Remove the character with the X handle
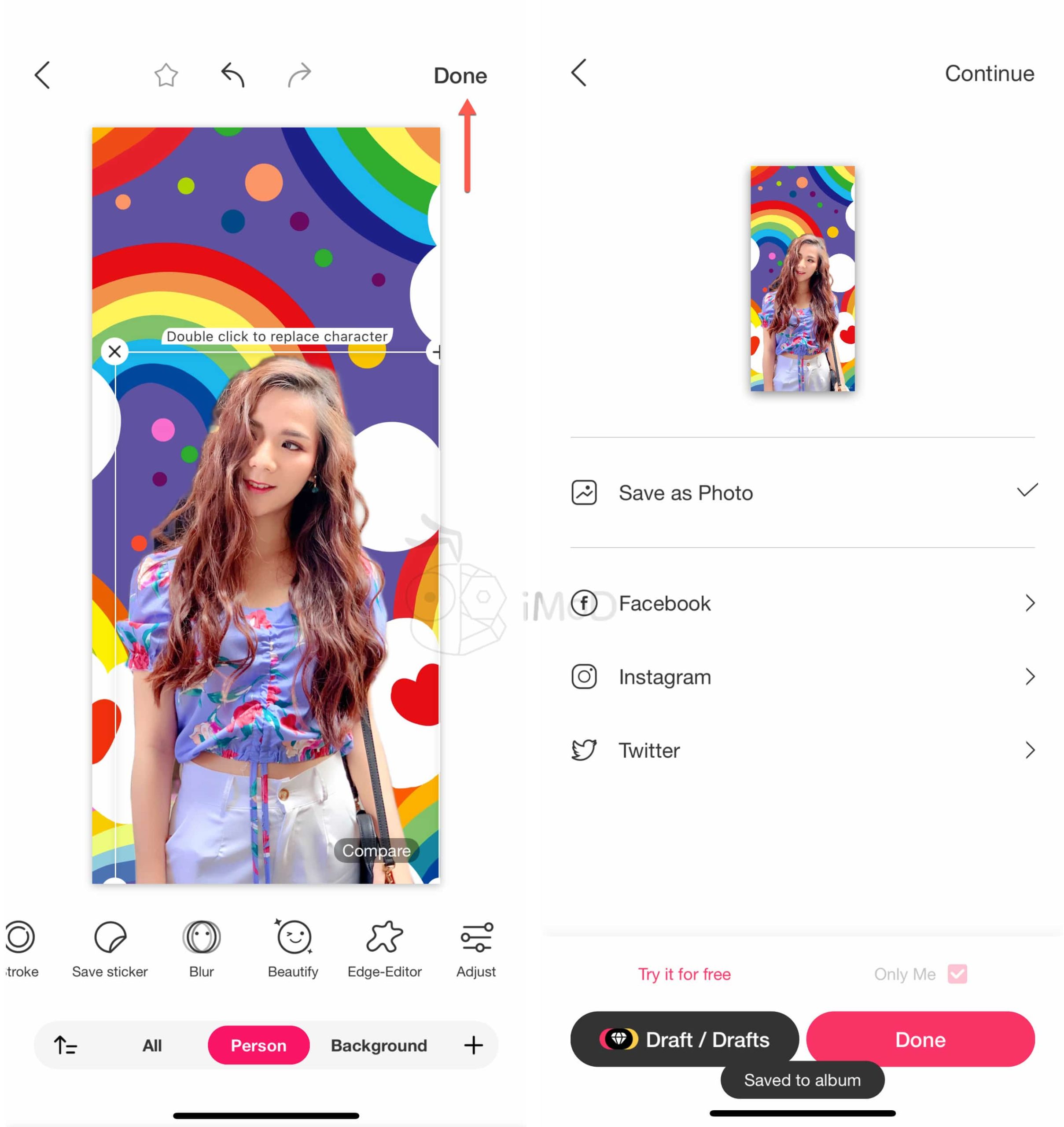1064x1127 pixels. (x=114, y=352)
